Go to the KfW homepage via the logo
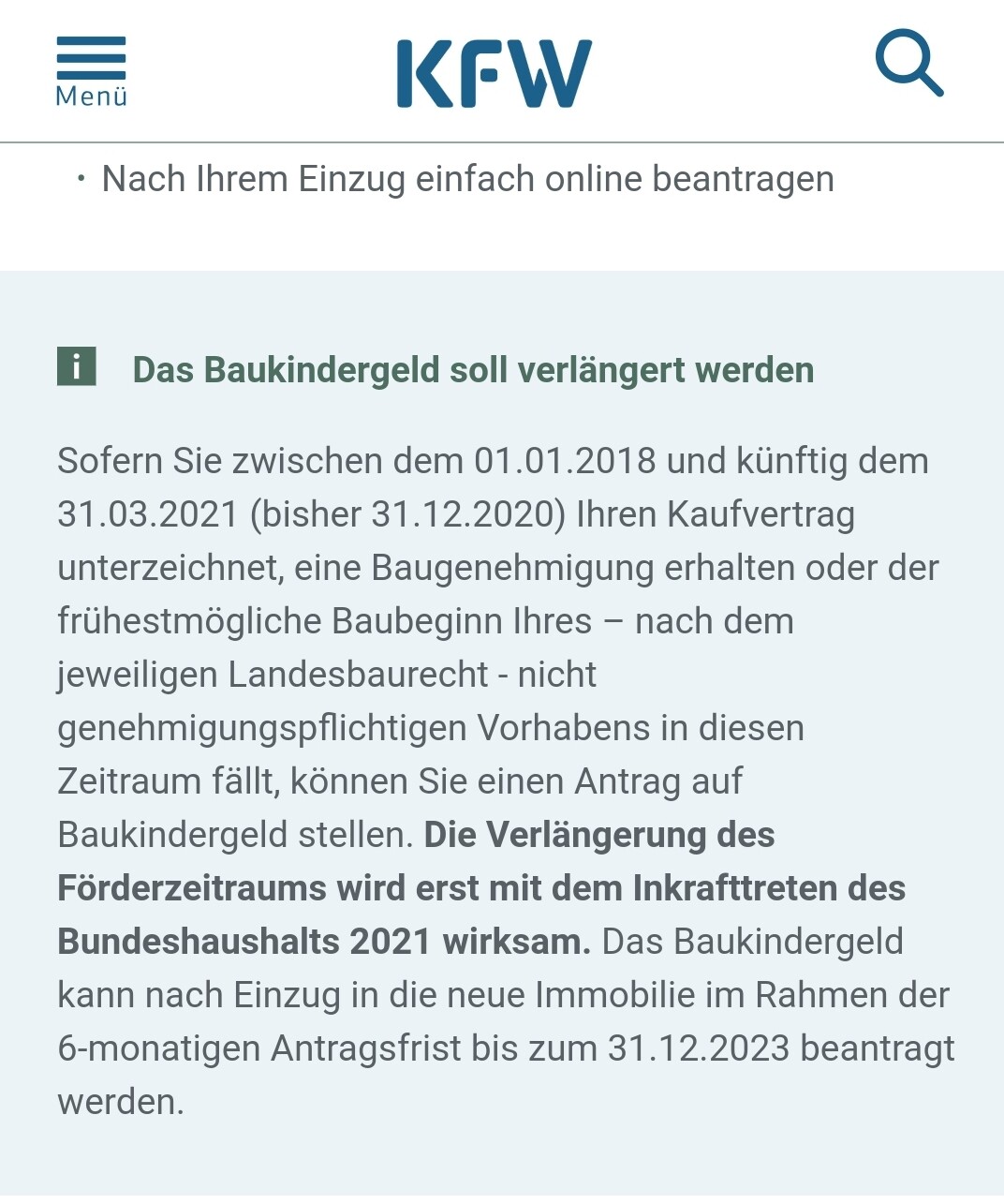The width and height of the screenshot is (1004, 1204). tap(495, 73)
